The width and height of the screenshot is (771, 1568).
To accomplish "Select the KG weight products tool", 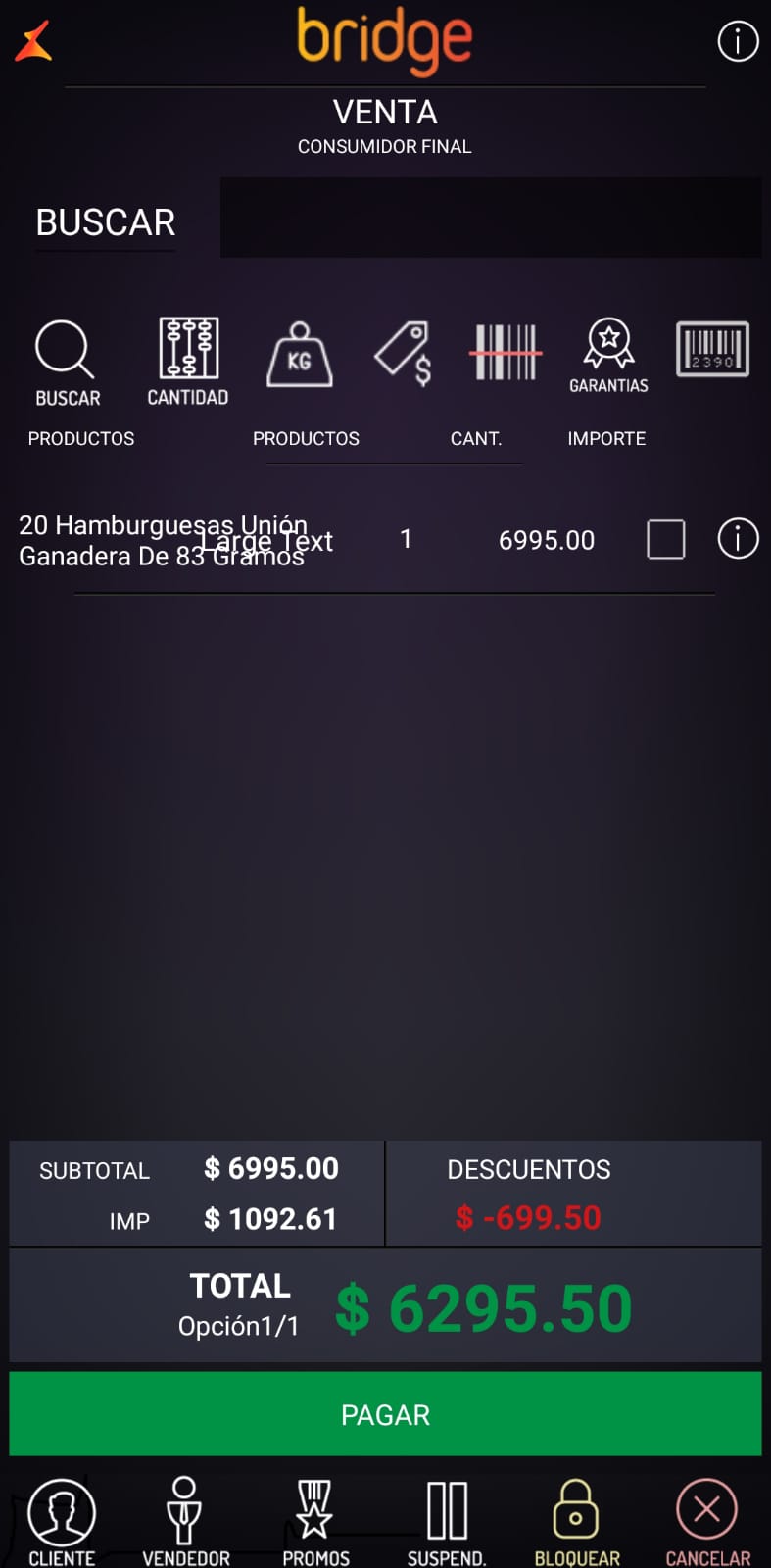I will [300, 354].
